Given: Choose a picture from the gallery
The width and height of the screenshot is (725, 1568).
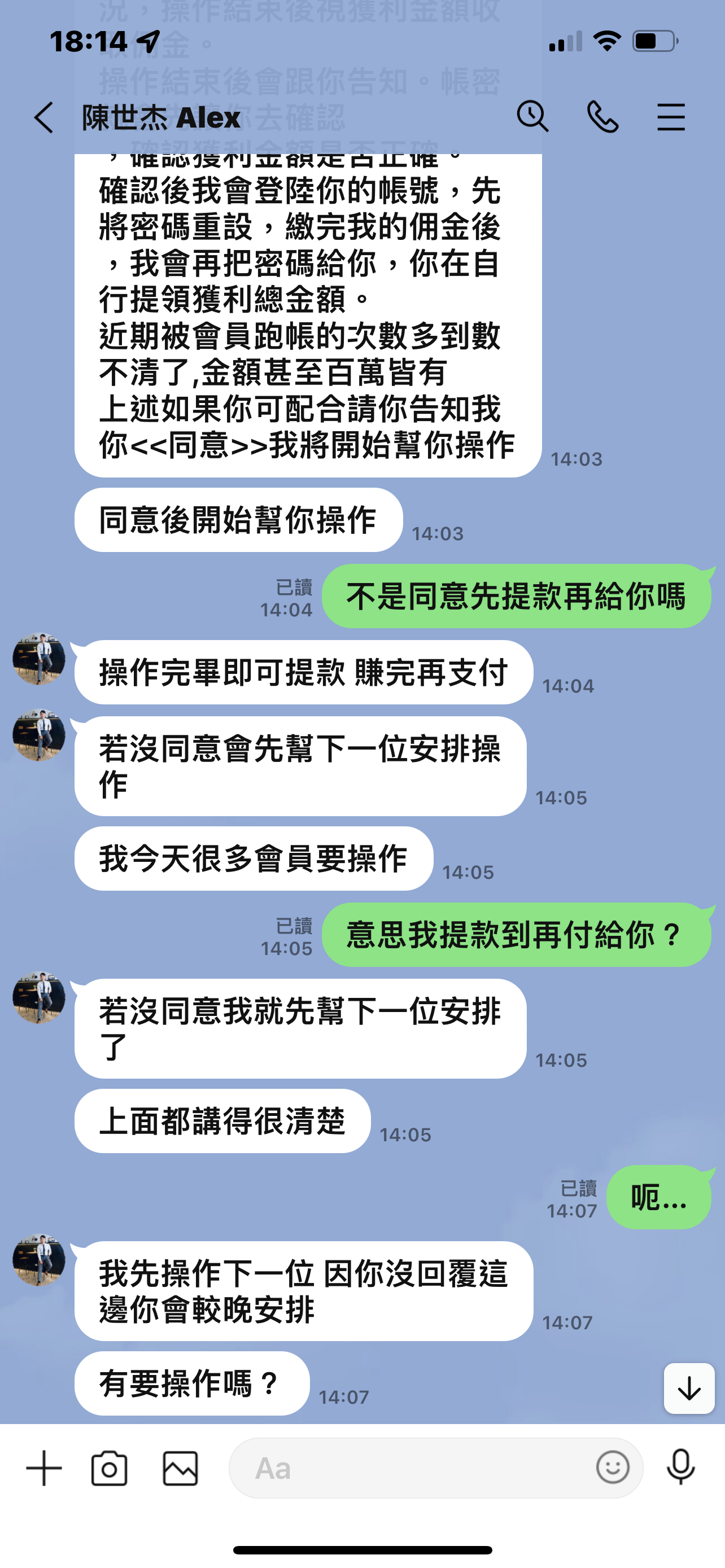Looking at the screenshot, I should [x=180, y=1468].
